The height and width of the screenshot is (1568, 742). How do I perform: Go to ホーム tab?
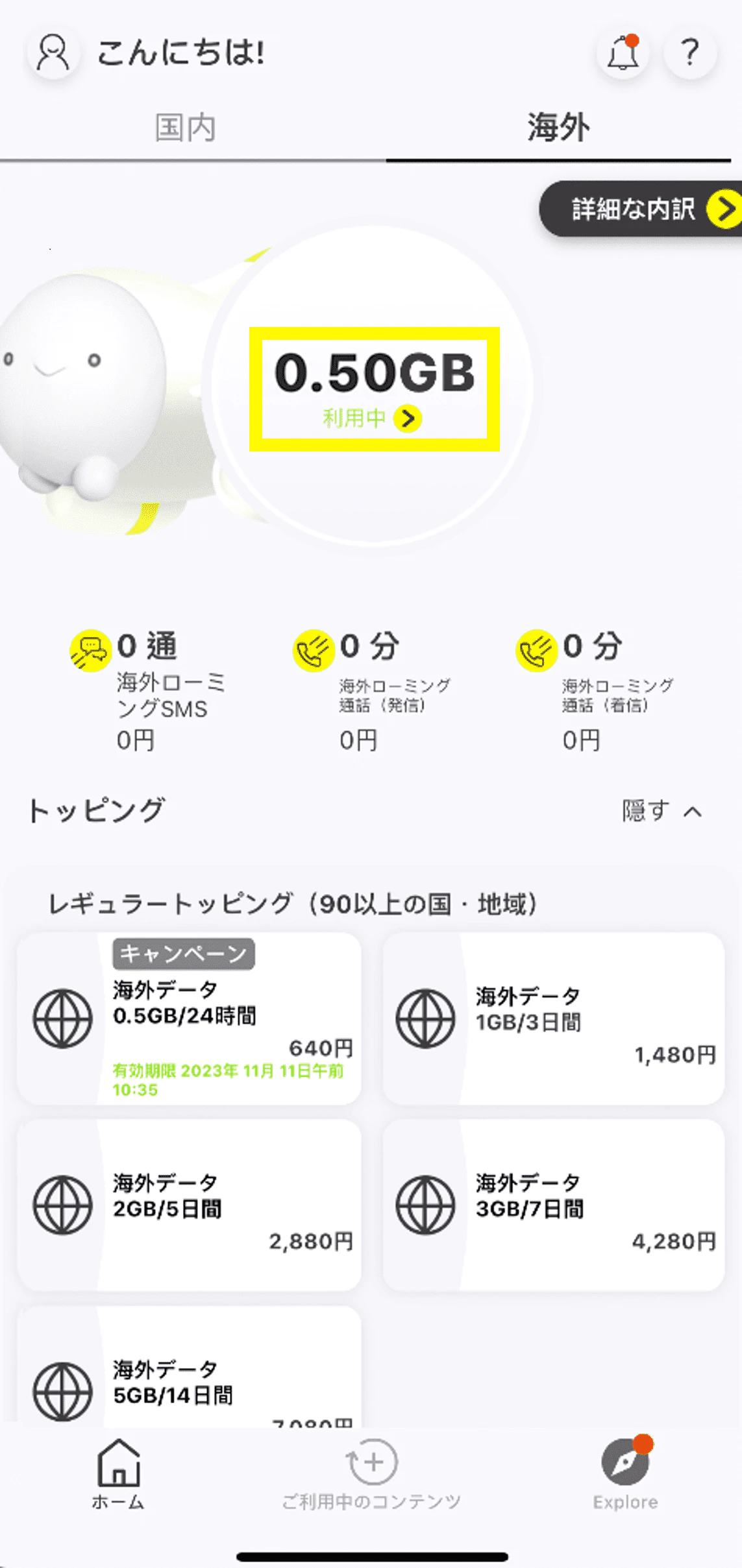coord(118,1474)
